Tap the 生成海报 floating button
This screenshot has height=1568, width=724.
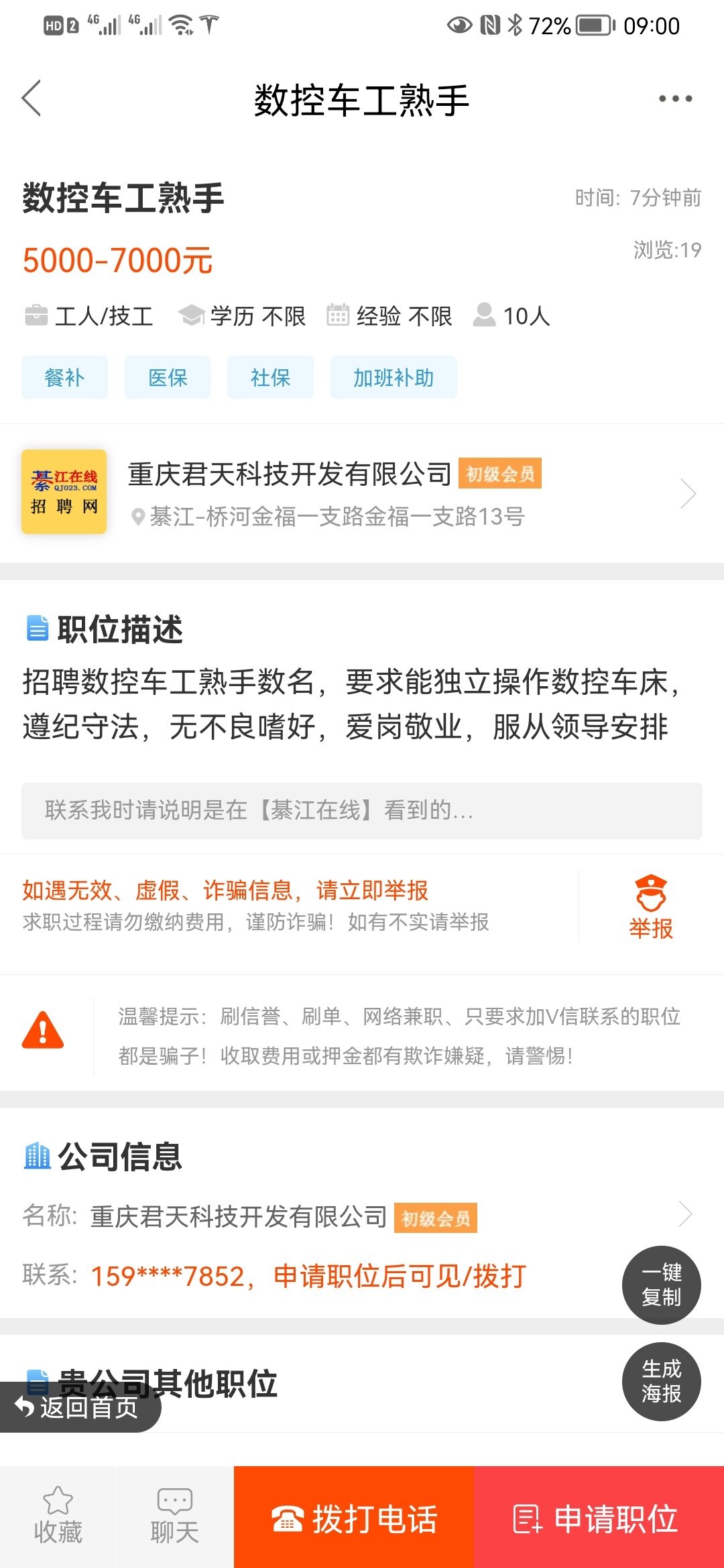(x=661, y=1381)
